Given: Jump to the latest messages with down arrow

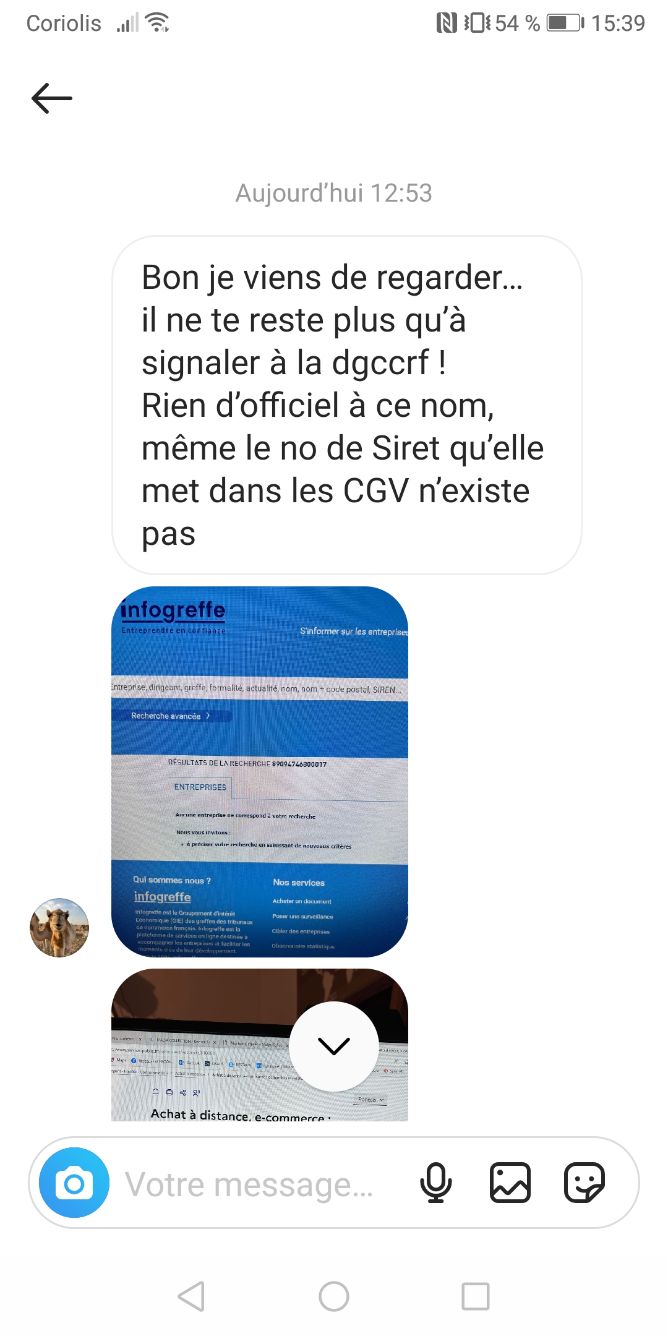Looking at the screenshot, I should point(334,1046).
